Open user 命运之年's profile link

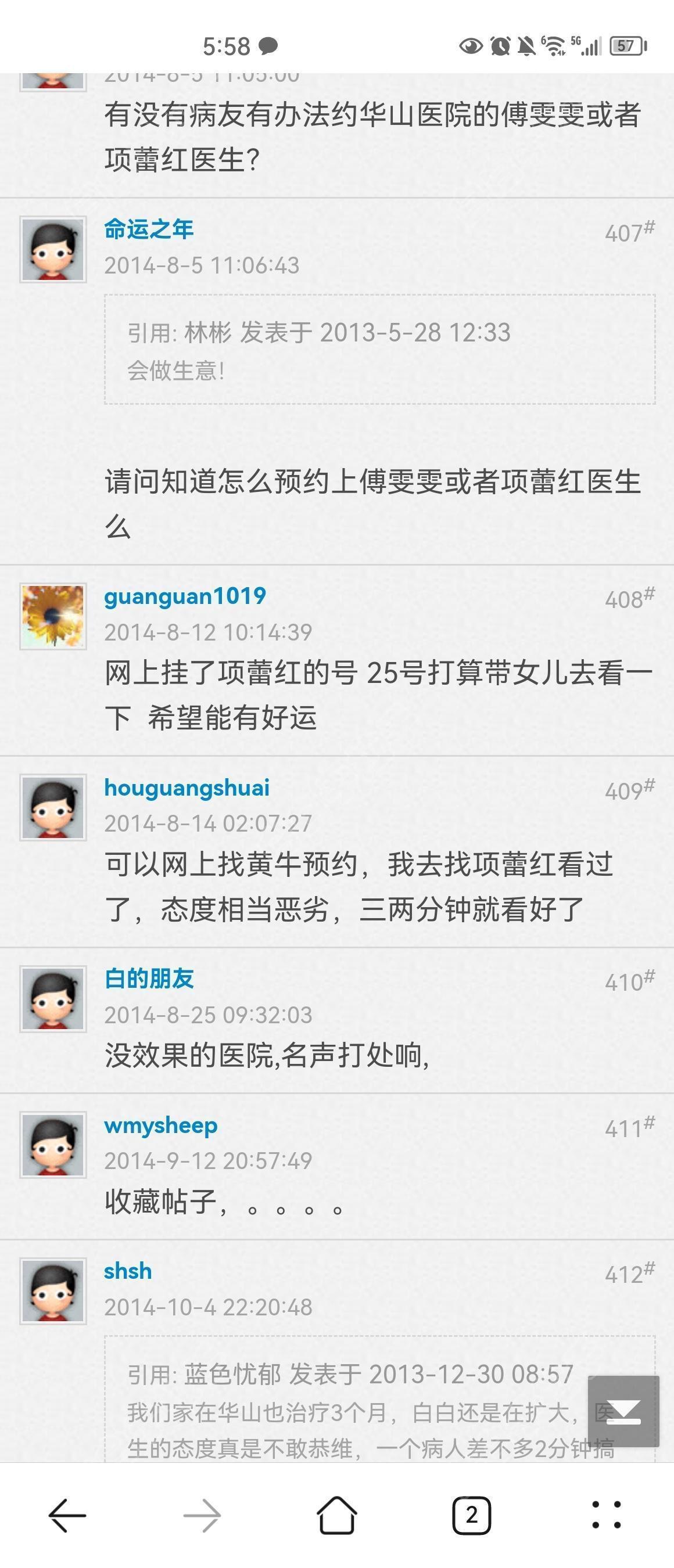click(x=149, y=229)
